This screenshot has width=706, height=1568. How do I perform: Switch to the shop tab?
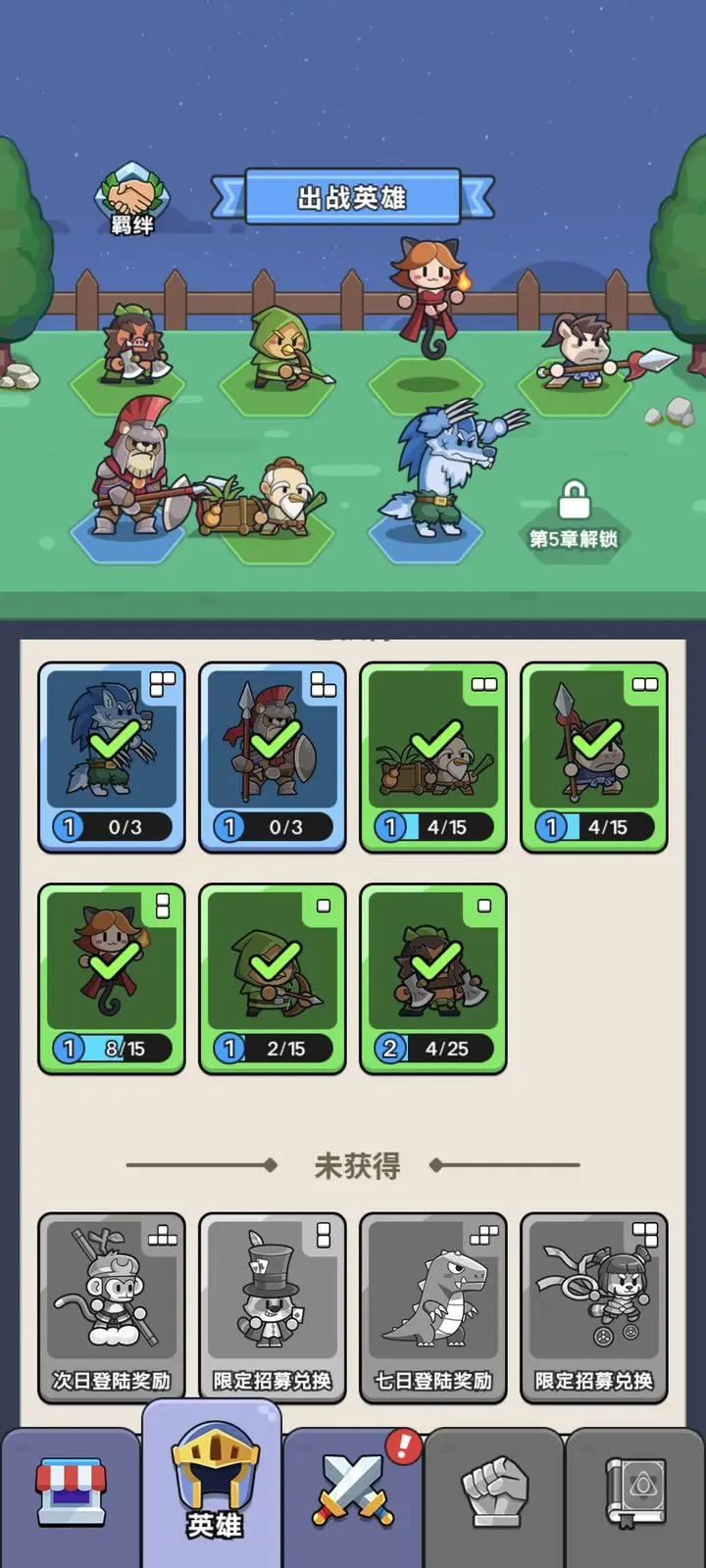(71, 1494)
